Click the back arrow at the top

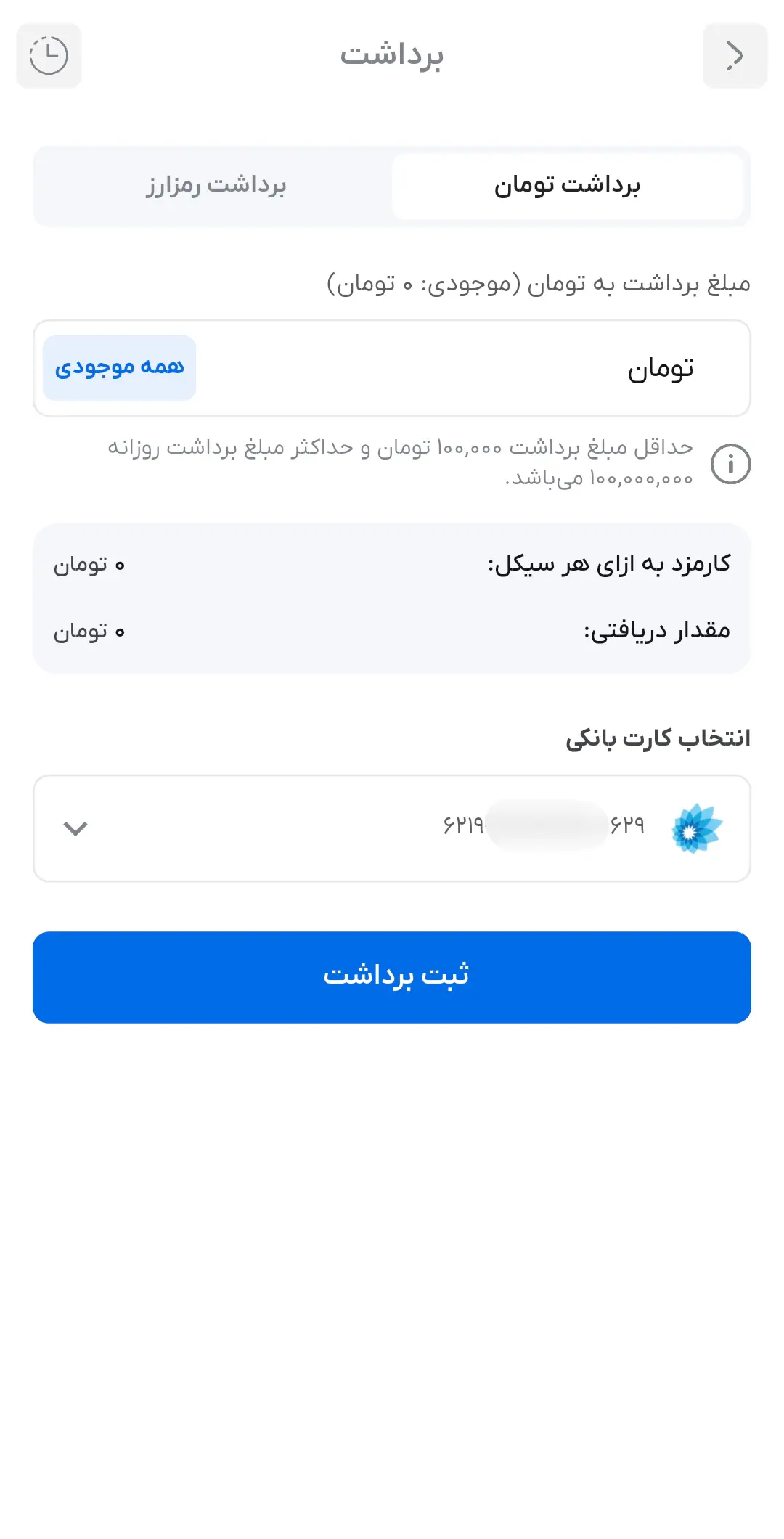pyautogui.click(x=735, y=56)
